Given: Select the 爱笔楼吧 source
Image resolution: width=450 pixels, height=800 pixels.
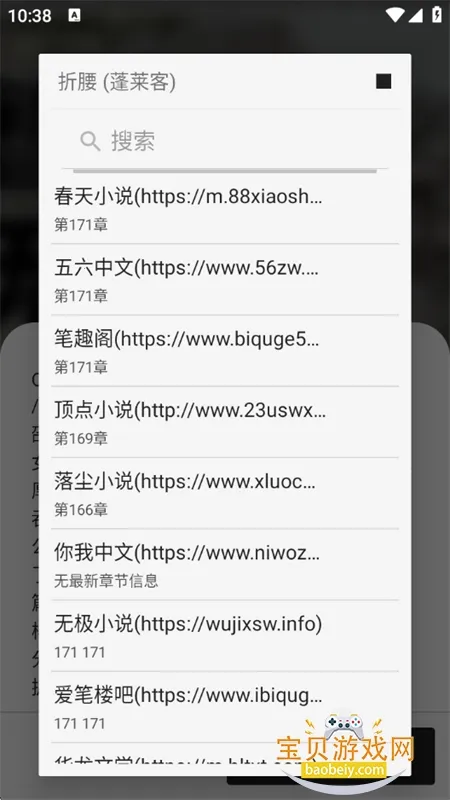Looking at the screenshot, I should coord(224,707).
